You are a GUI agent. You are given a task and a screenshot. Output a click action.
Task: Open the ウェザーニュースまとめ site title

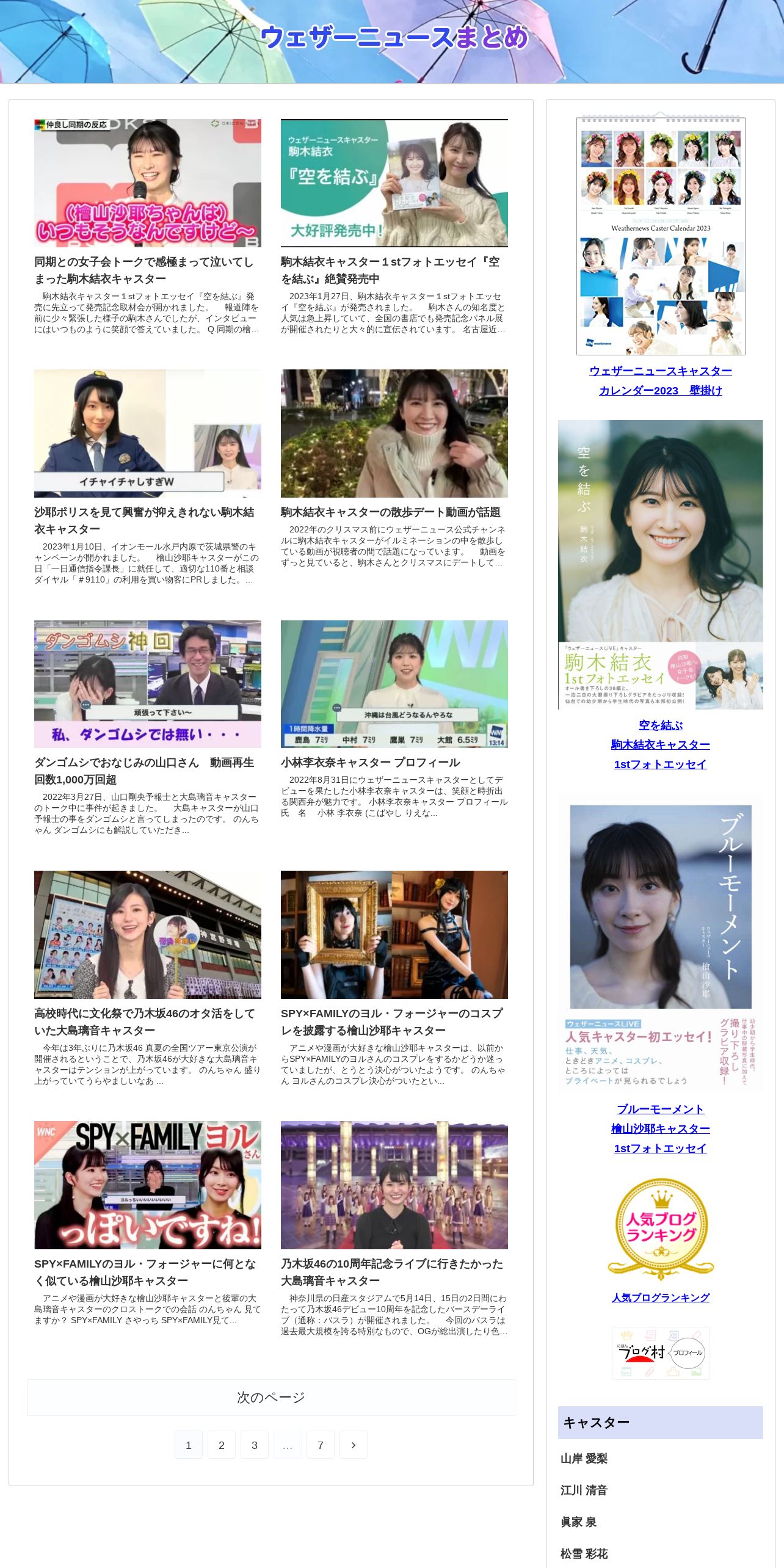click(394, 37)
